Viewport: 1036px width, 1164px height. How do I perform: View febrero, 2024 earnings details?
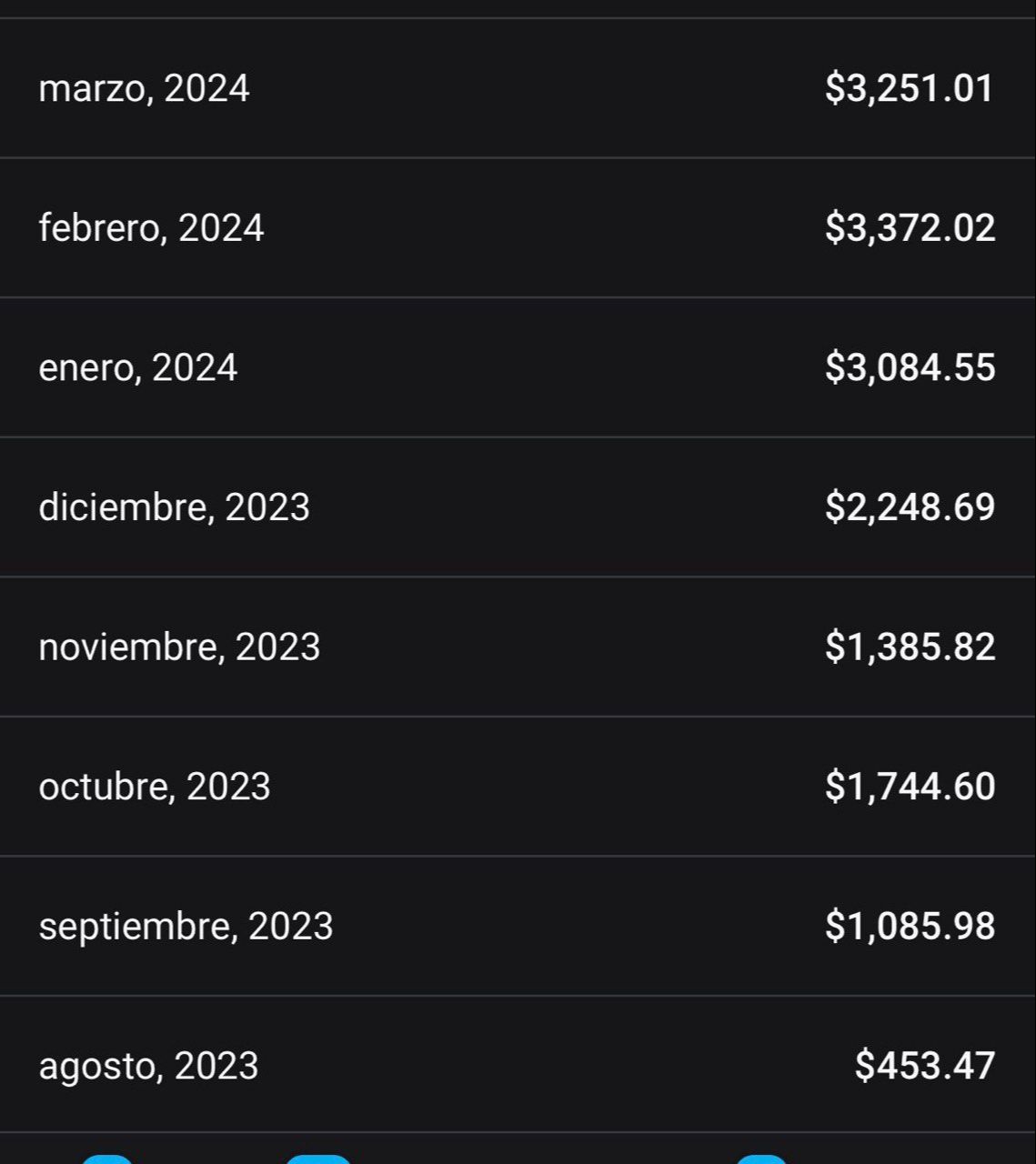pos(518,227)
